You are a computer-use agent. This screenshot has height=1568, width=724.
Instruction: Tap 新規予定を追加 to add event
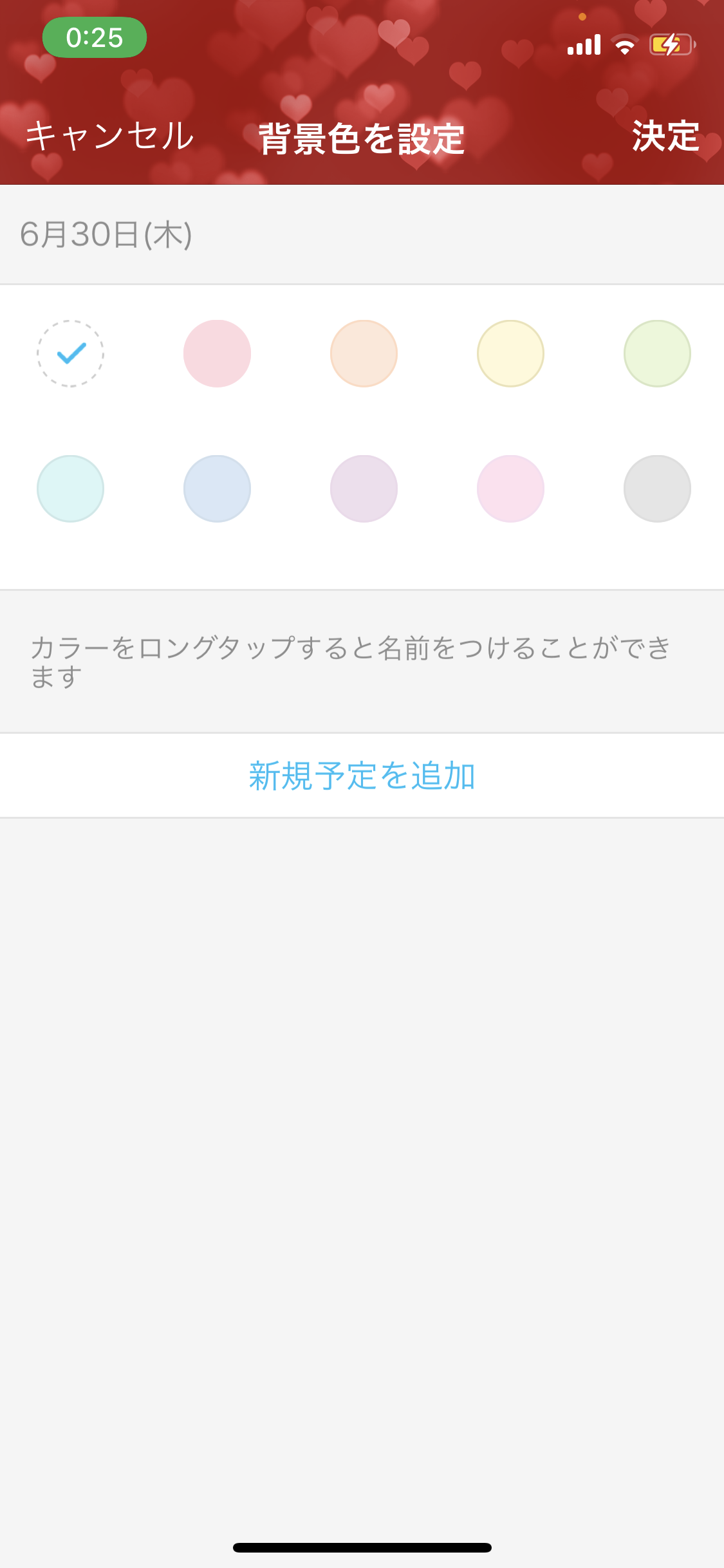click(x=362, y=776)
